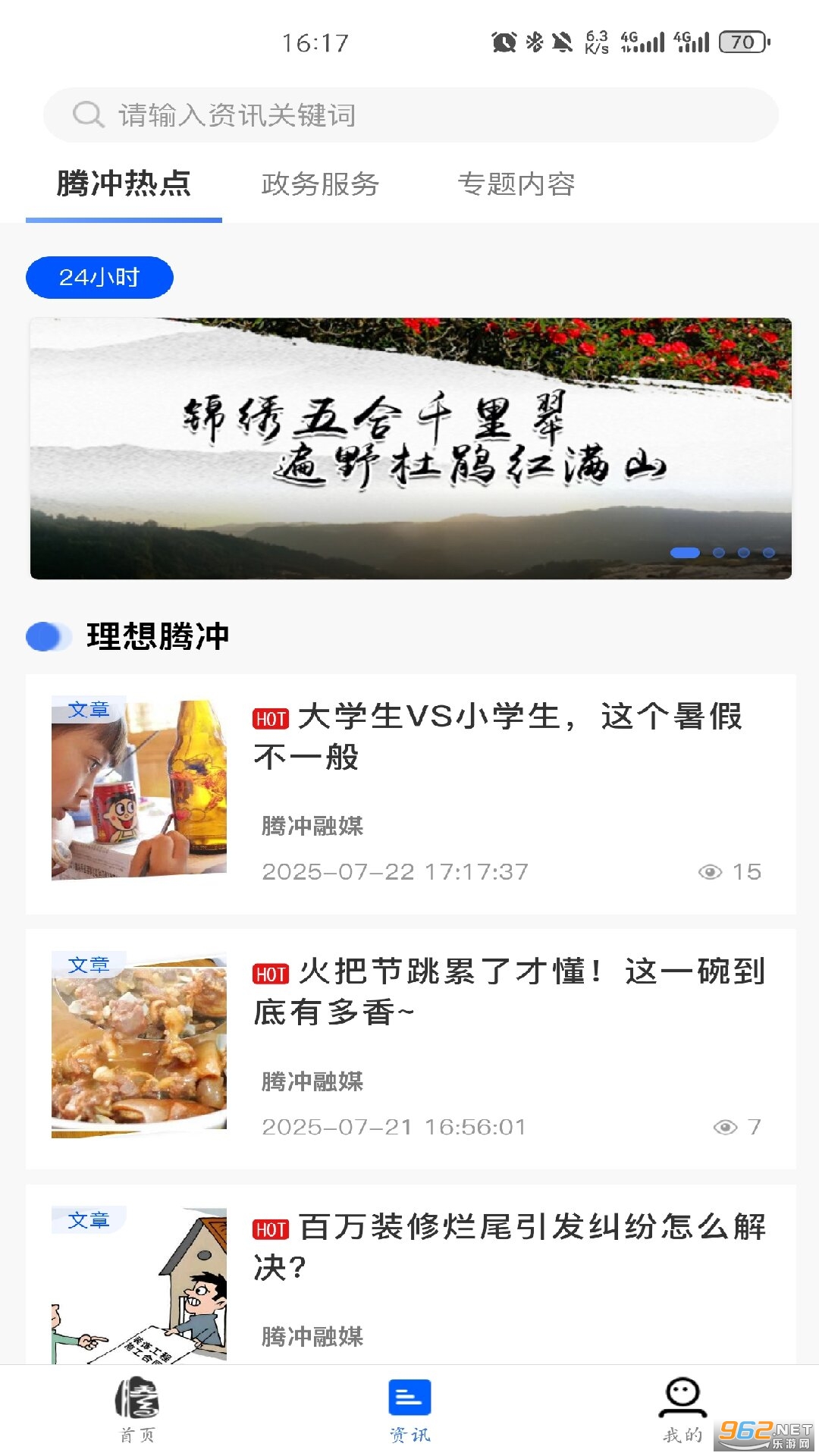The width and height of the screenshot is (819, 1456).
Task: Go to the 首页 tab
Action: coord(137,1410)
